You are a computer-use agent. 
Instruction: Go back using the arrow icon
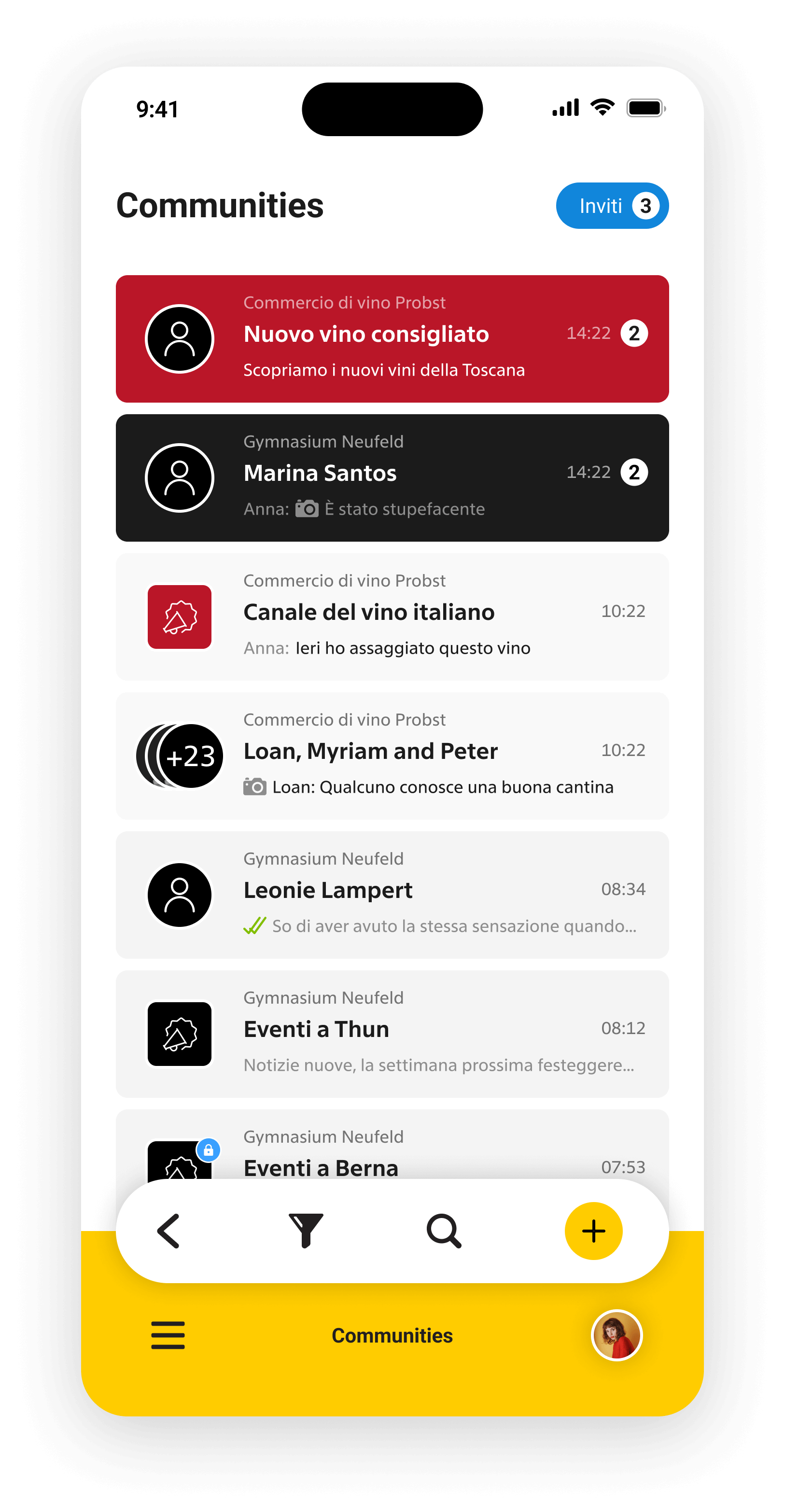point(168,1231)
